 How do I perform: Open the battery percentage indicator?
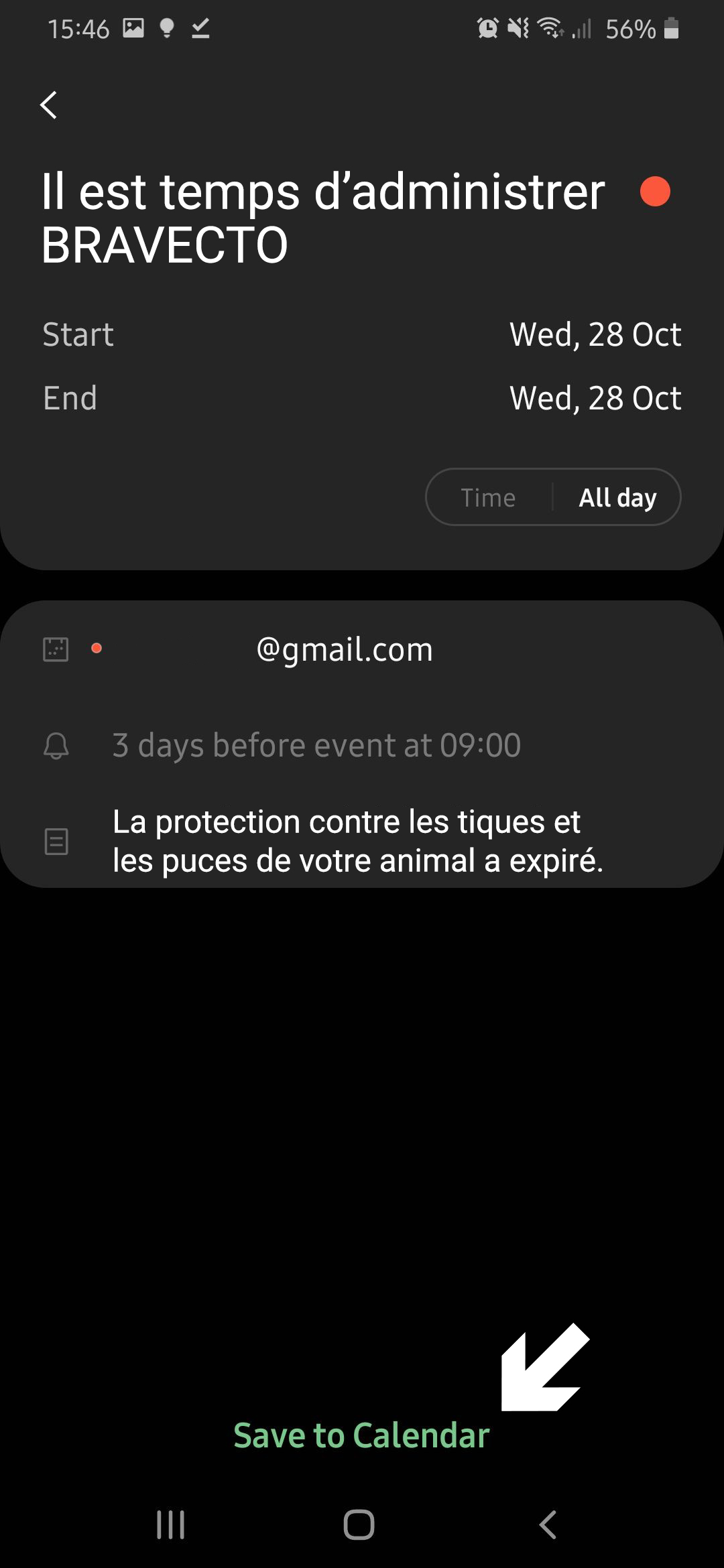tap(632, 28)
